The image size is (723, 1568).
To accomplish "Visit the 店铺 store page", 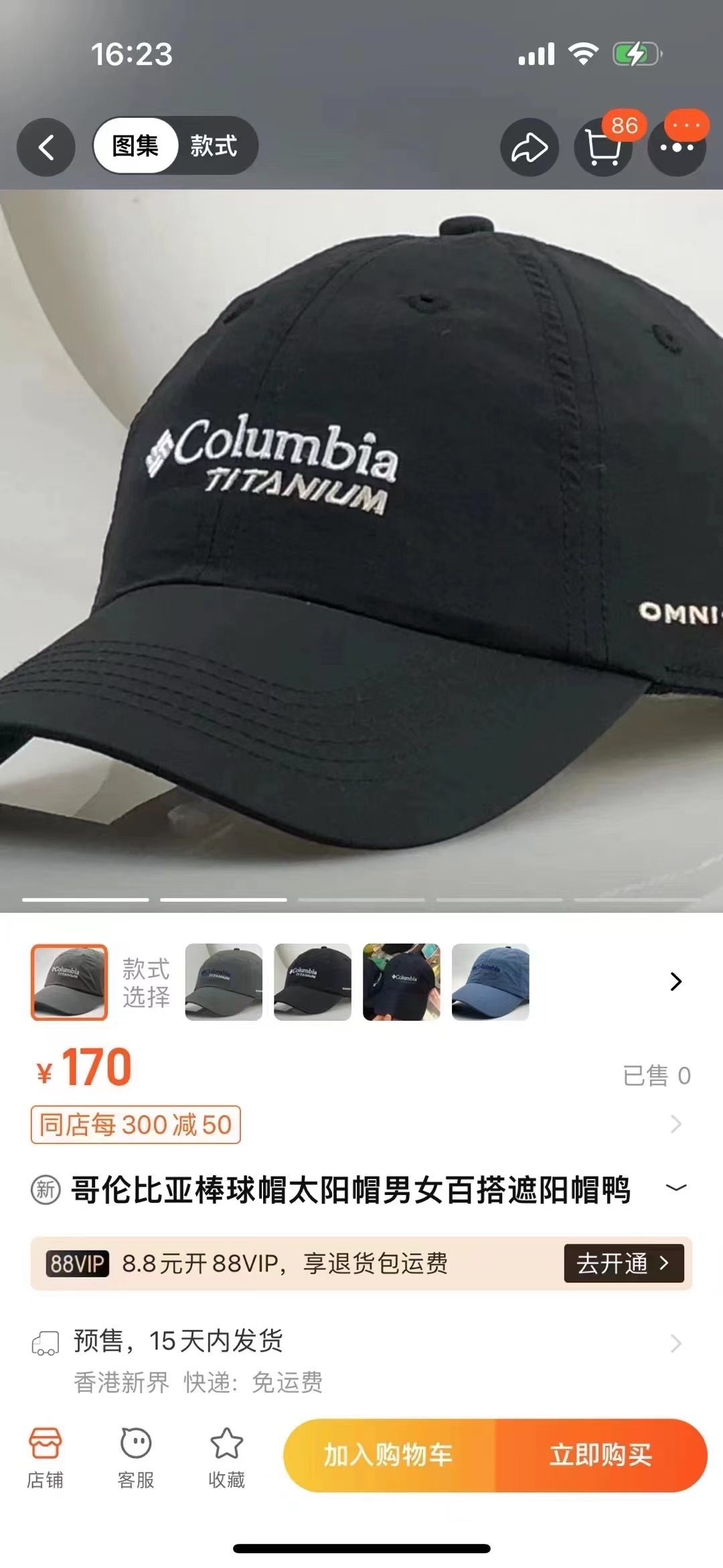I will coord(45,1456).
